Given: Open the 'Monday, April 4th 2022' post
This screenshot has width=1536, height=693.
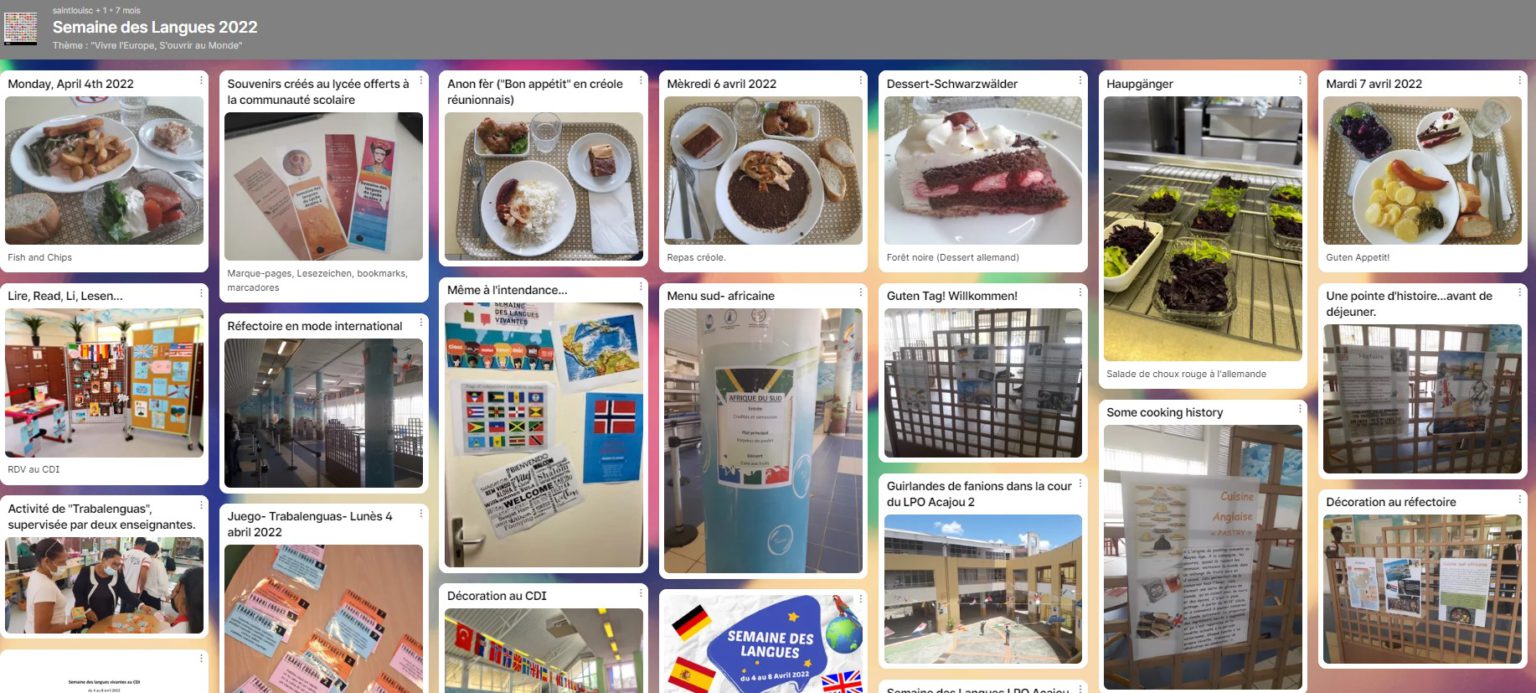Looking at the screenshot, I should coord(104,170).
